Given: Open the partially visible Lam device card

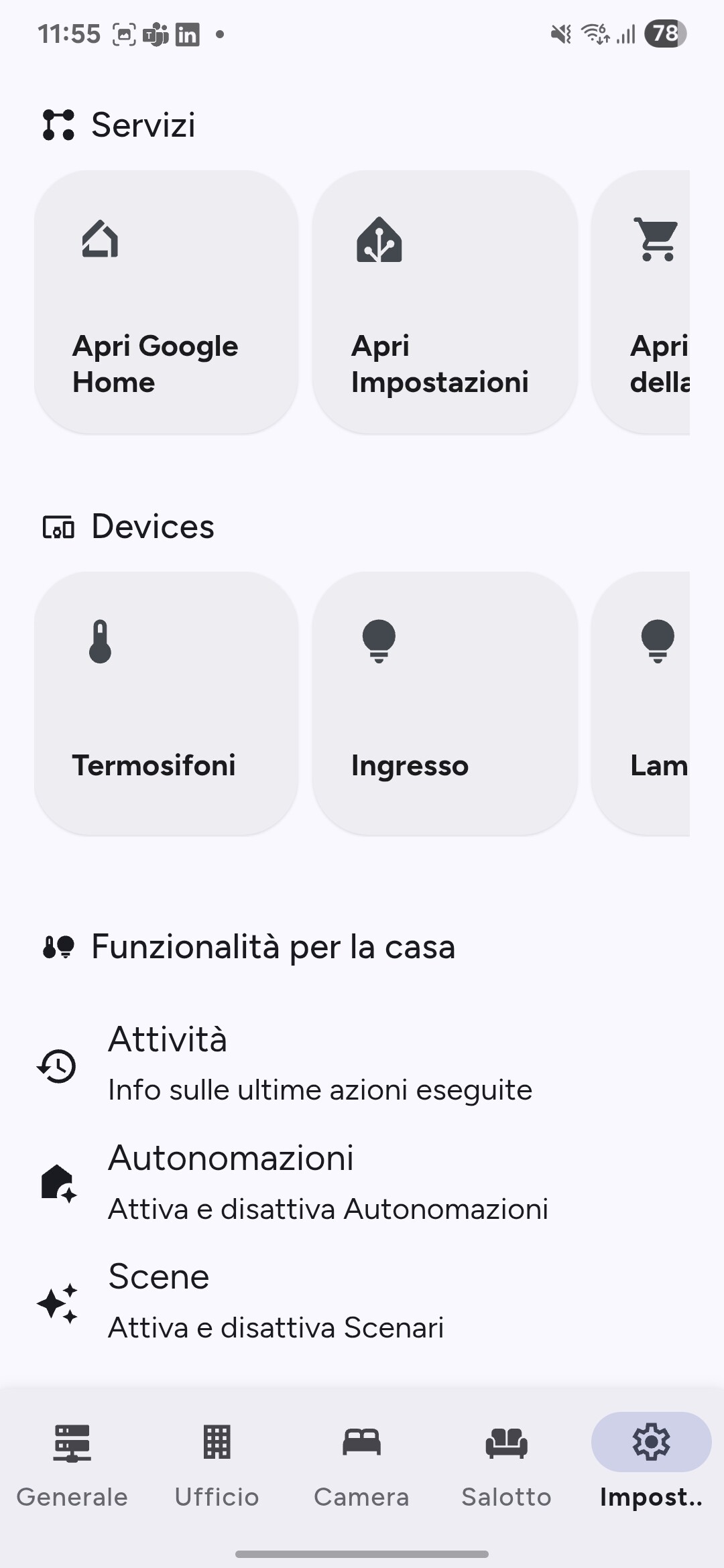Looking at the screenshot, I should point(640,703).
